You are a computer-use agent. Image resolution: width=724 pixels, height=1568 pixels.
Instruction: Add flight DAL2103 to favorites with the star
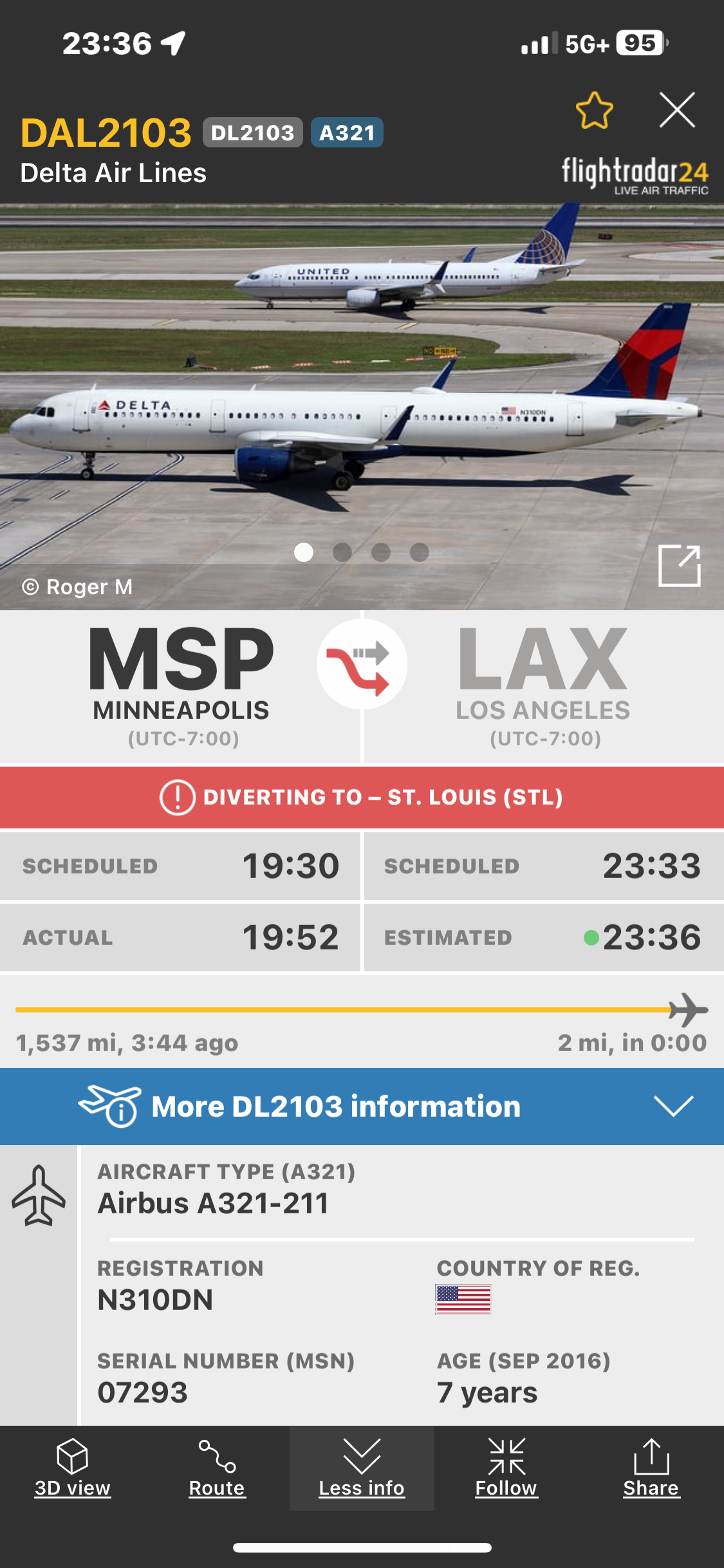pyautogui.click(x=594, y=111)
